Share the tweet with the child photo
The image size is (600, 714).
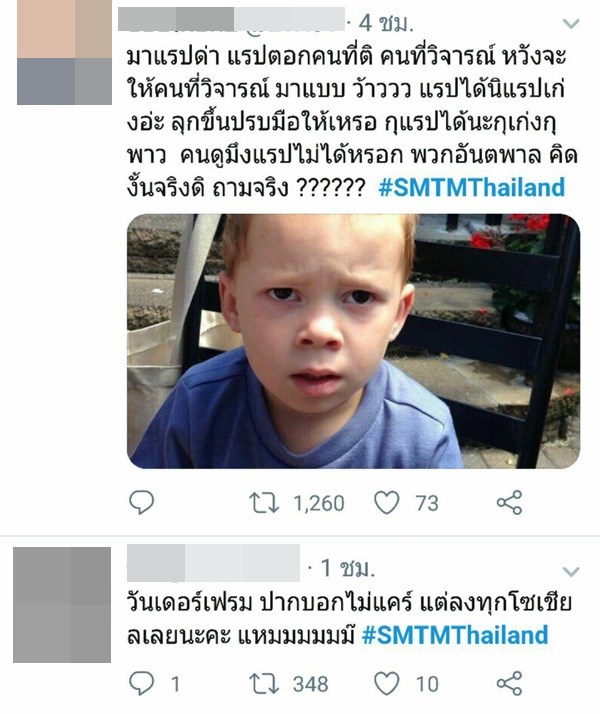click(x=509, y=502)
